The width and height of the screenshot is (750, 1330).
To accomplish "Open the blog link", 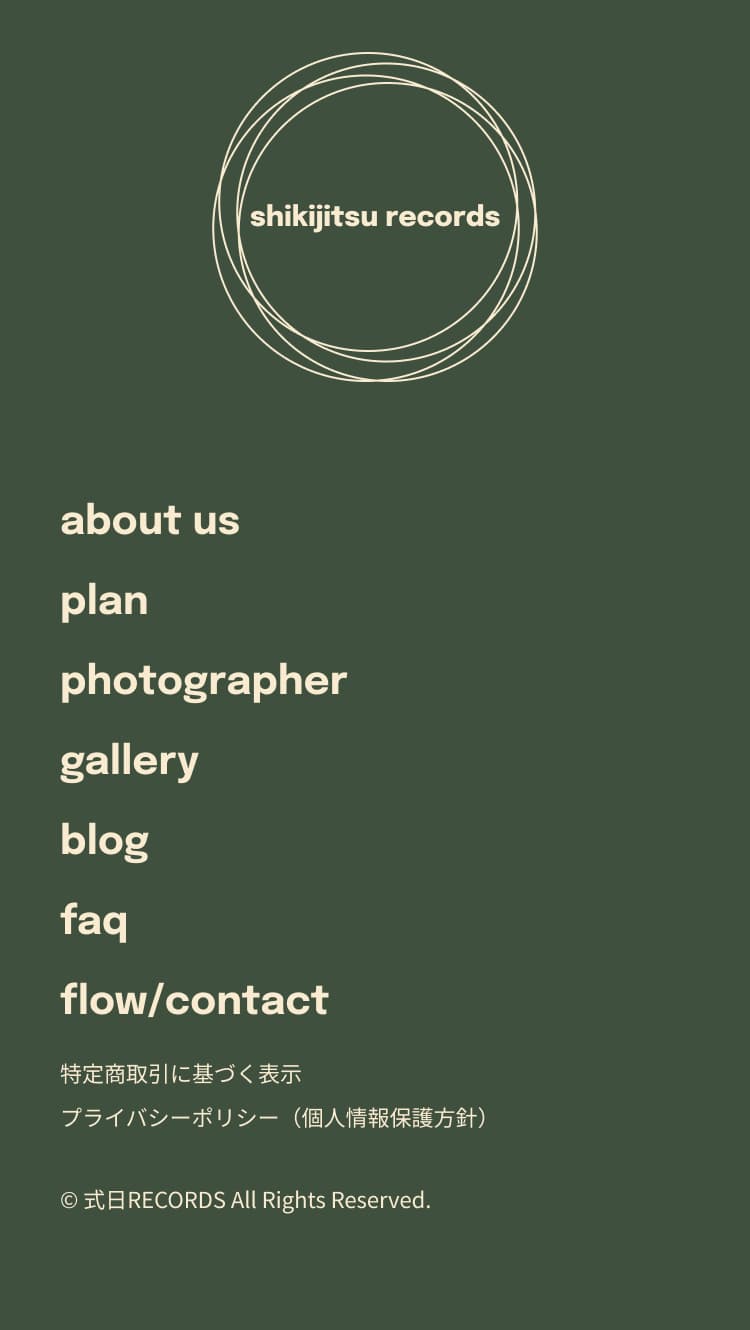I will pyautogui.click(x=104, y=841).
